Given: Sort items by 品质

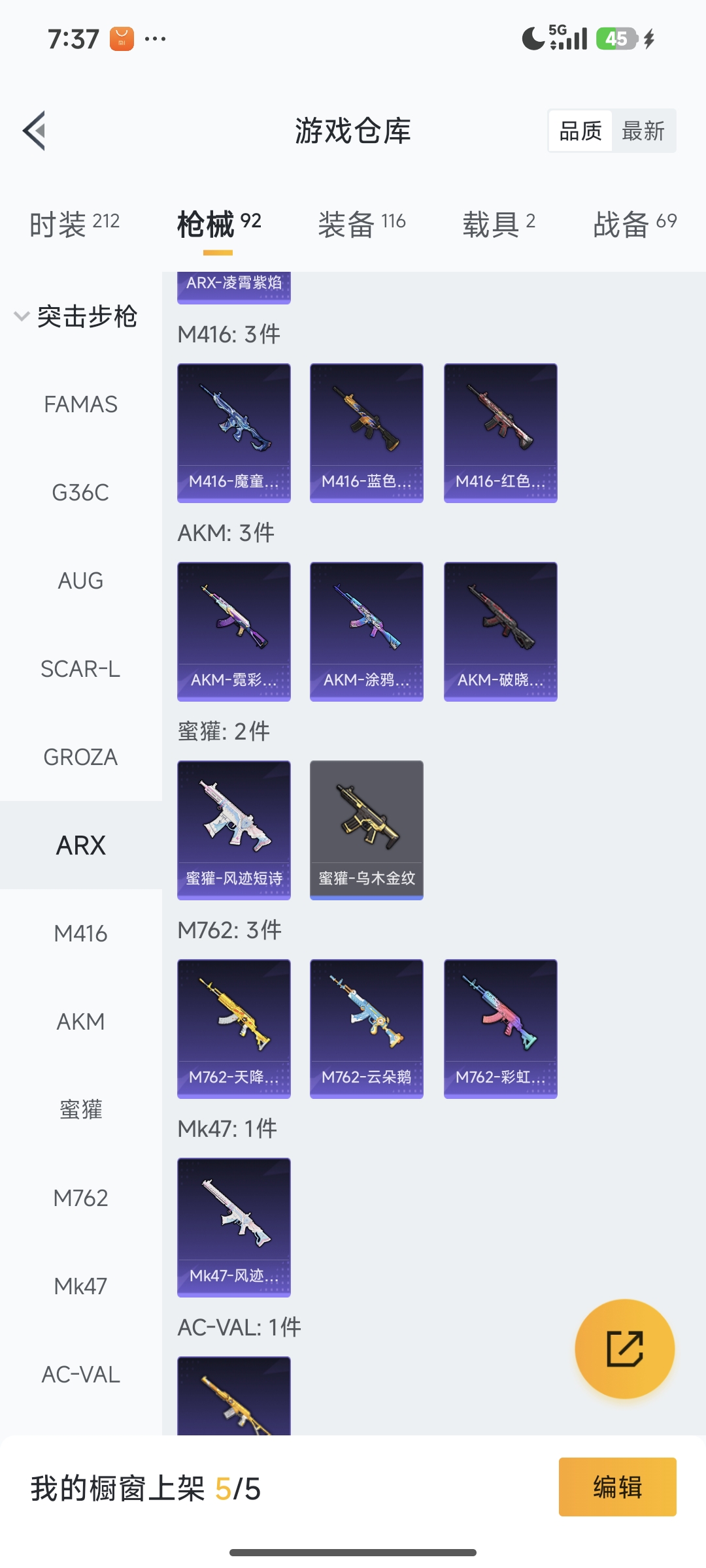Looking at the screenshot, I should click(580, 131).
